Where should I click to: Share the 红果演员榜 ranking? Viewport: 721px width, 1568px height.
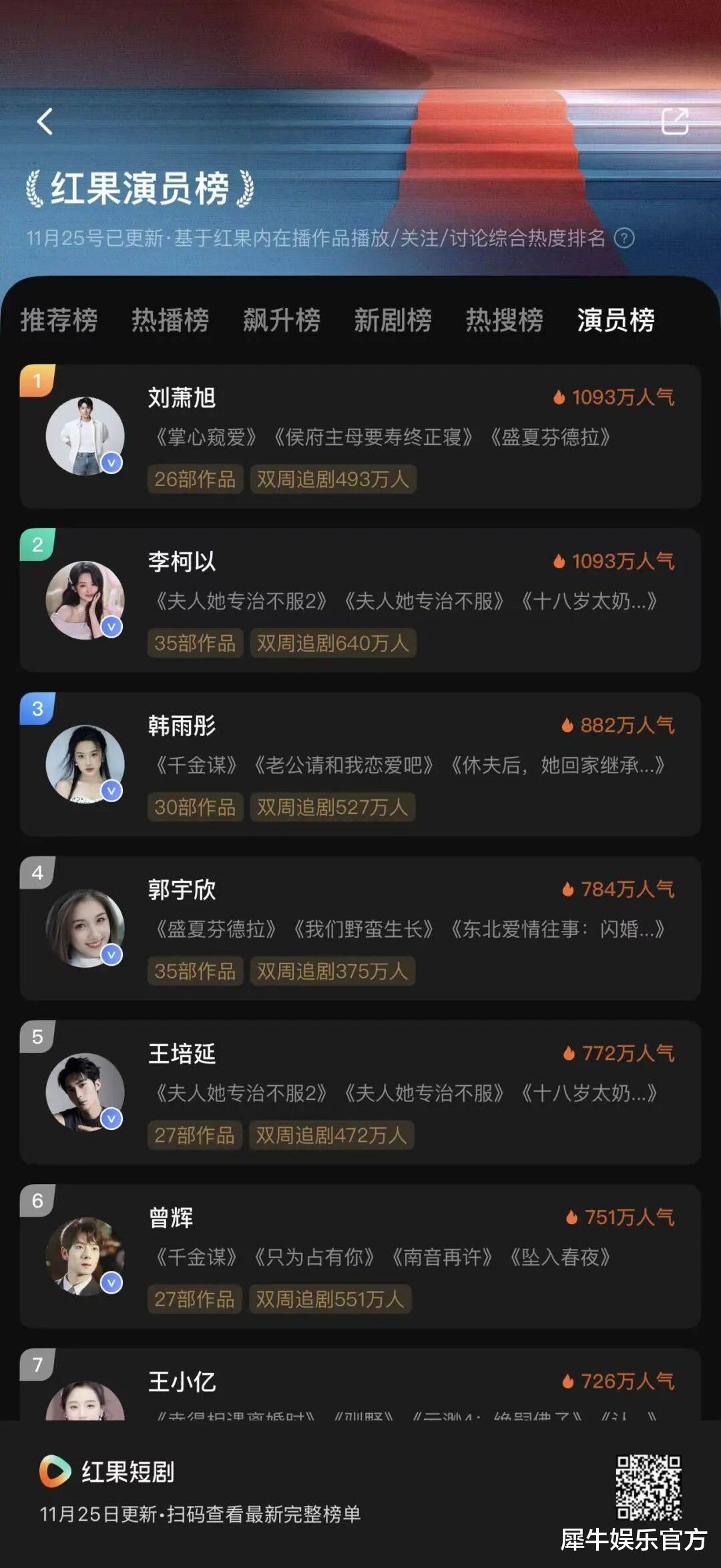point(674,122)
